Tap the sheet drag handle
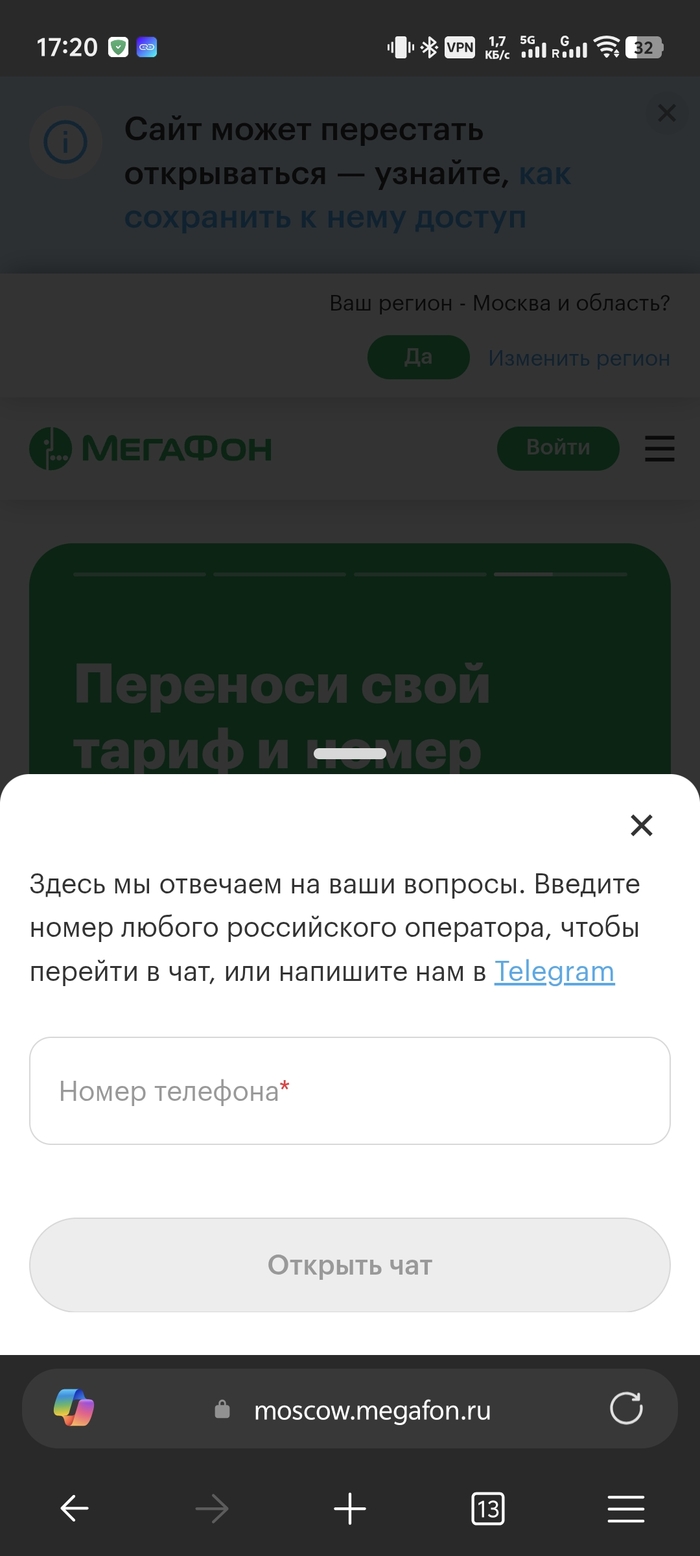Screen dimensions: 700x1556 tap(350, 753)
